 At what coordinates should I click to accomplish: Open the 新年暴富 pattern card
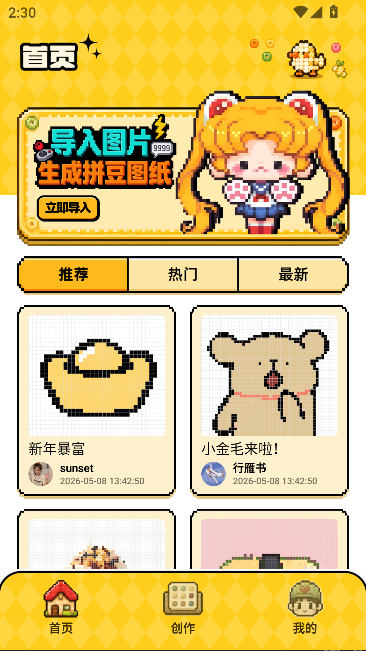coord(96,401)
